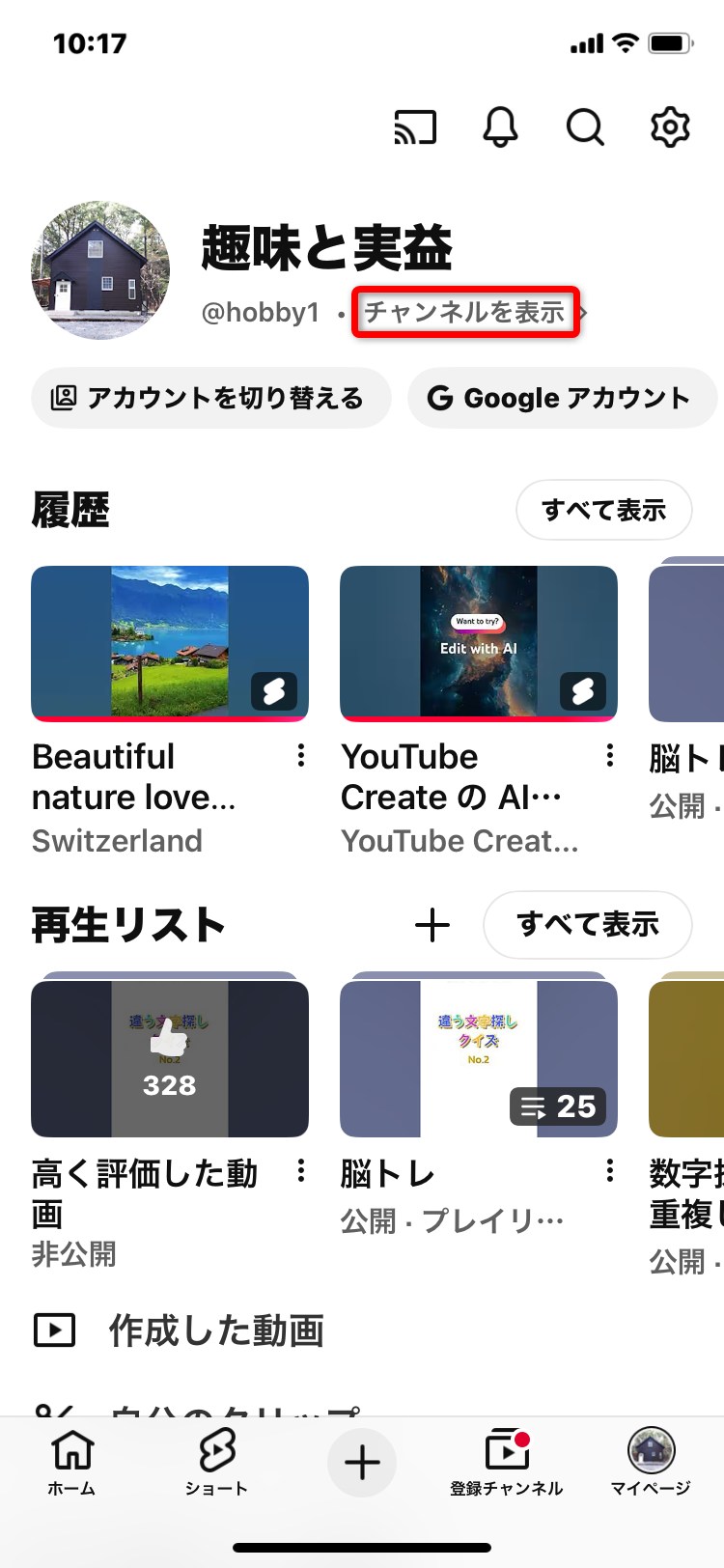Tap the cast to device icon
This screenshot has height=1568, width=724.
pos(415,127)
